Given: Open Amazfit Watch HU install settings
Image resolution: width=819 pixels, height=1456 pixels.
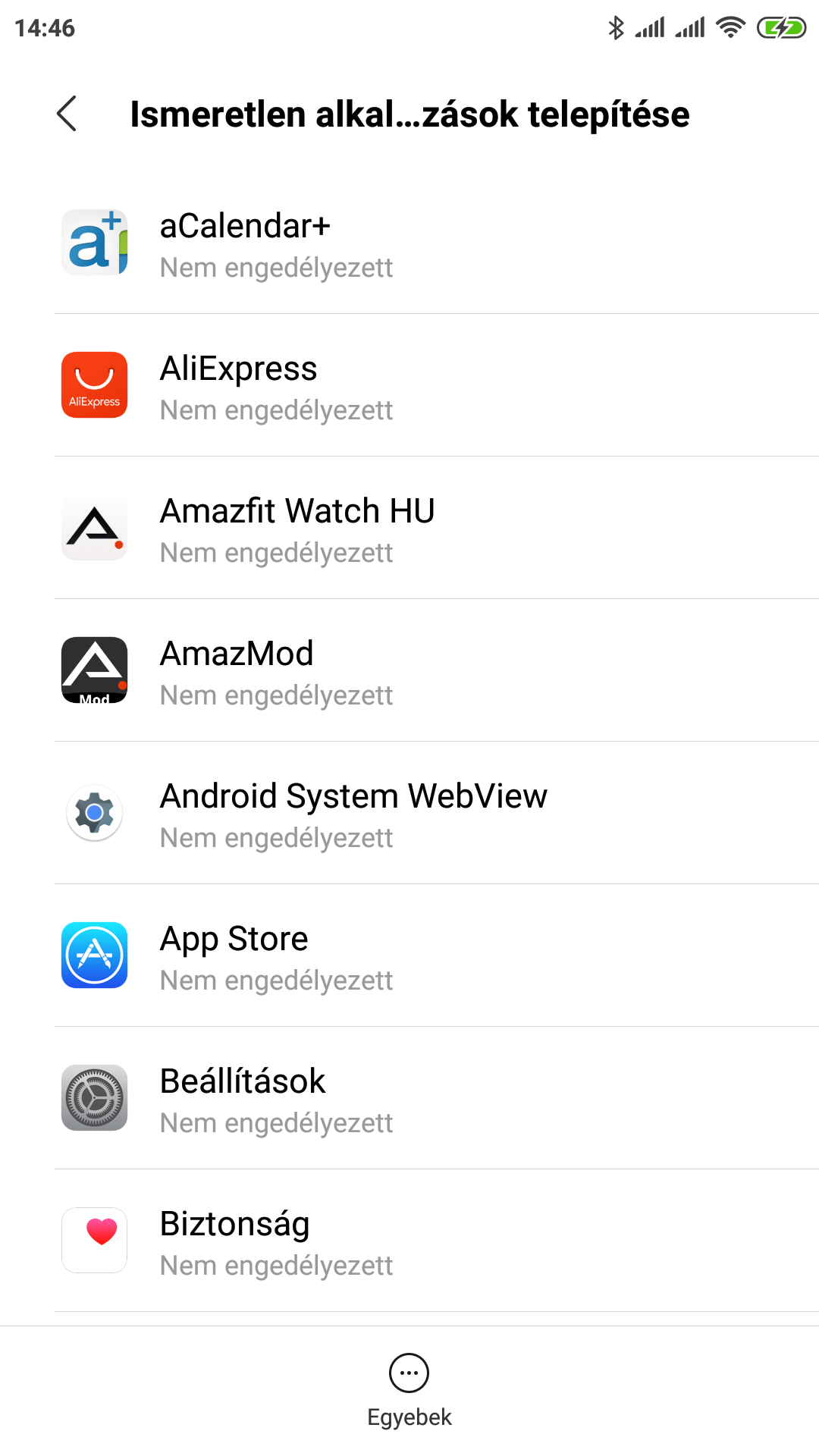Looking at the screenshot, I should [x=409, y=528].
